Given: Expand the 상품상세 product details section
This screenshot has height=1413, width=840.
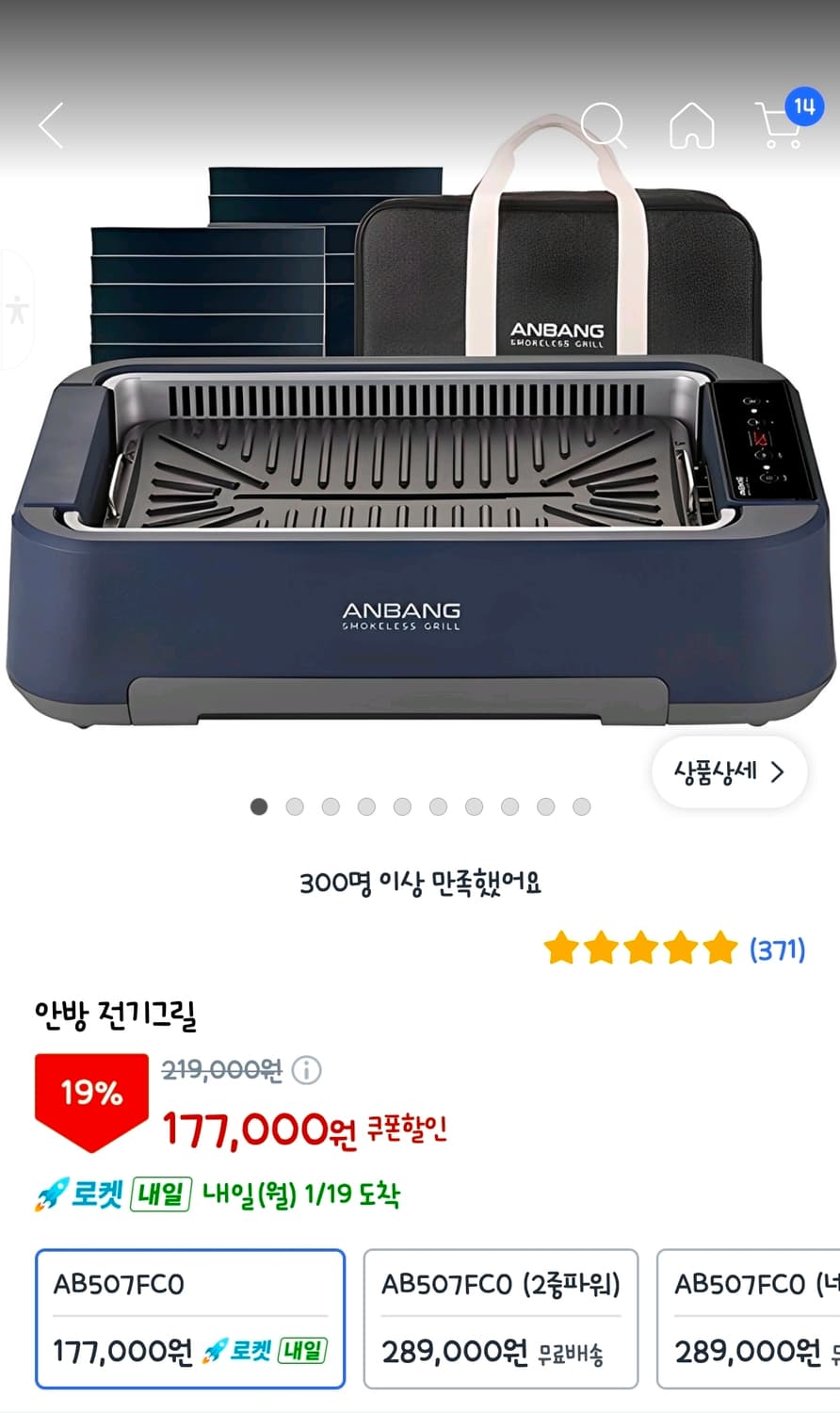Looking at the screenshot, I should click(728, 771).
